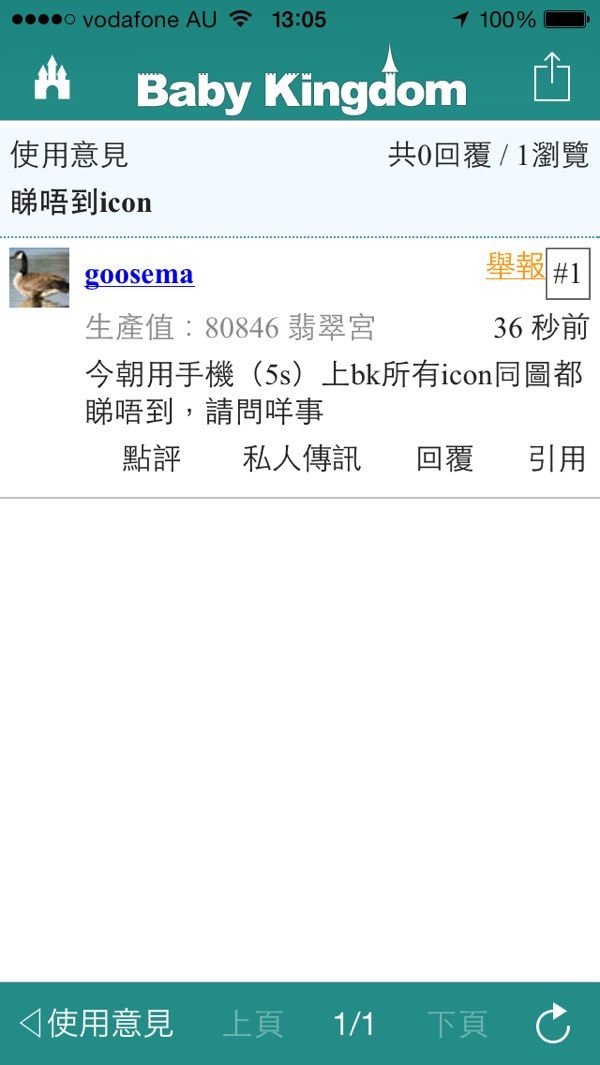Send a private message via 私人傳訊

coord(301,459)
